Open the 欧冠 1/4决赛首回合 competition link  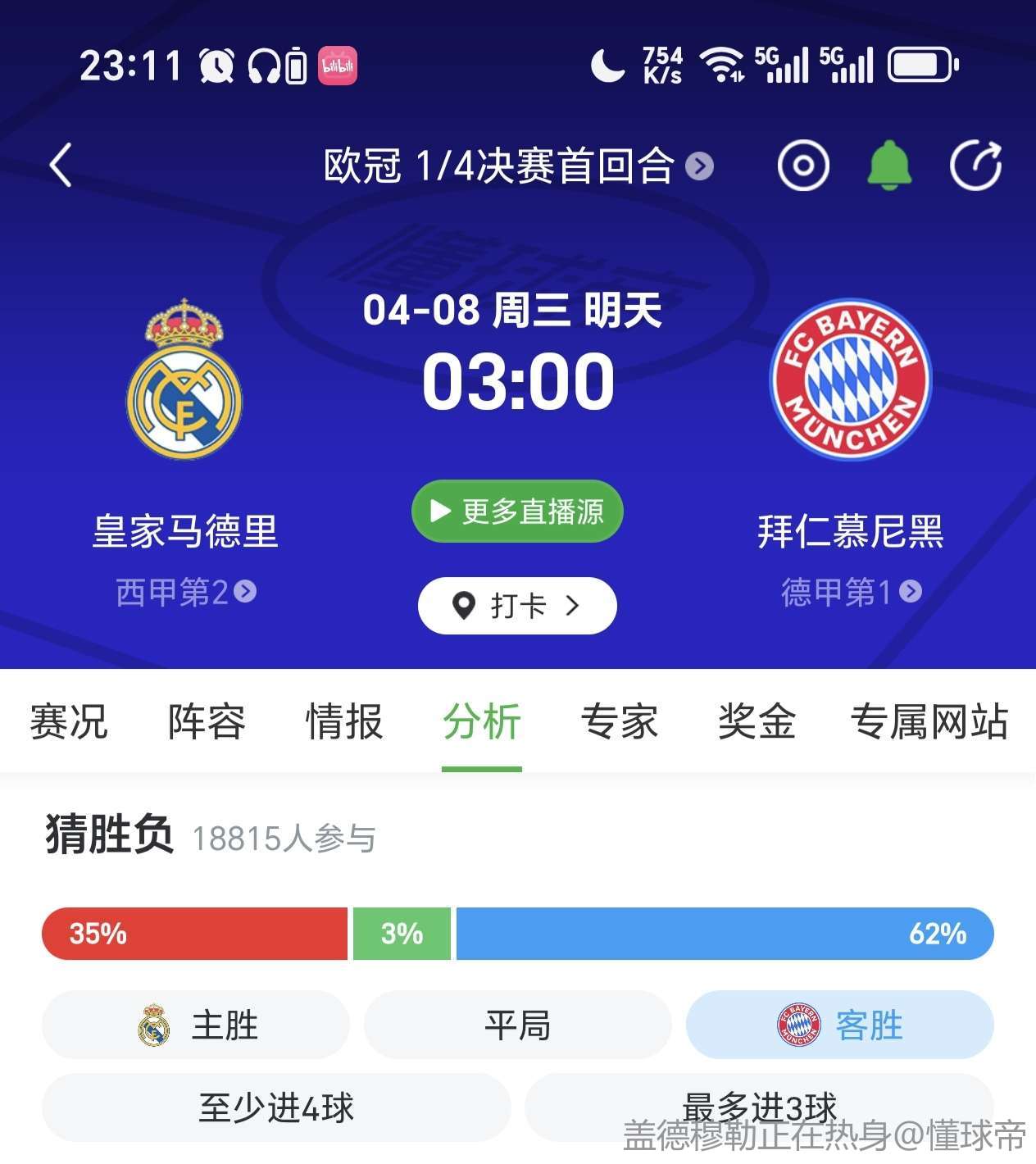click(518, 166)
